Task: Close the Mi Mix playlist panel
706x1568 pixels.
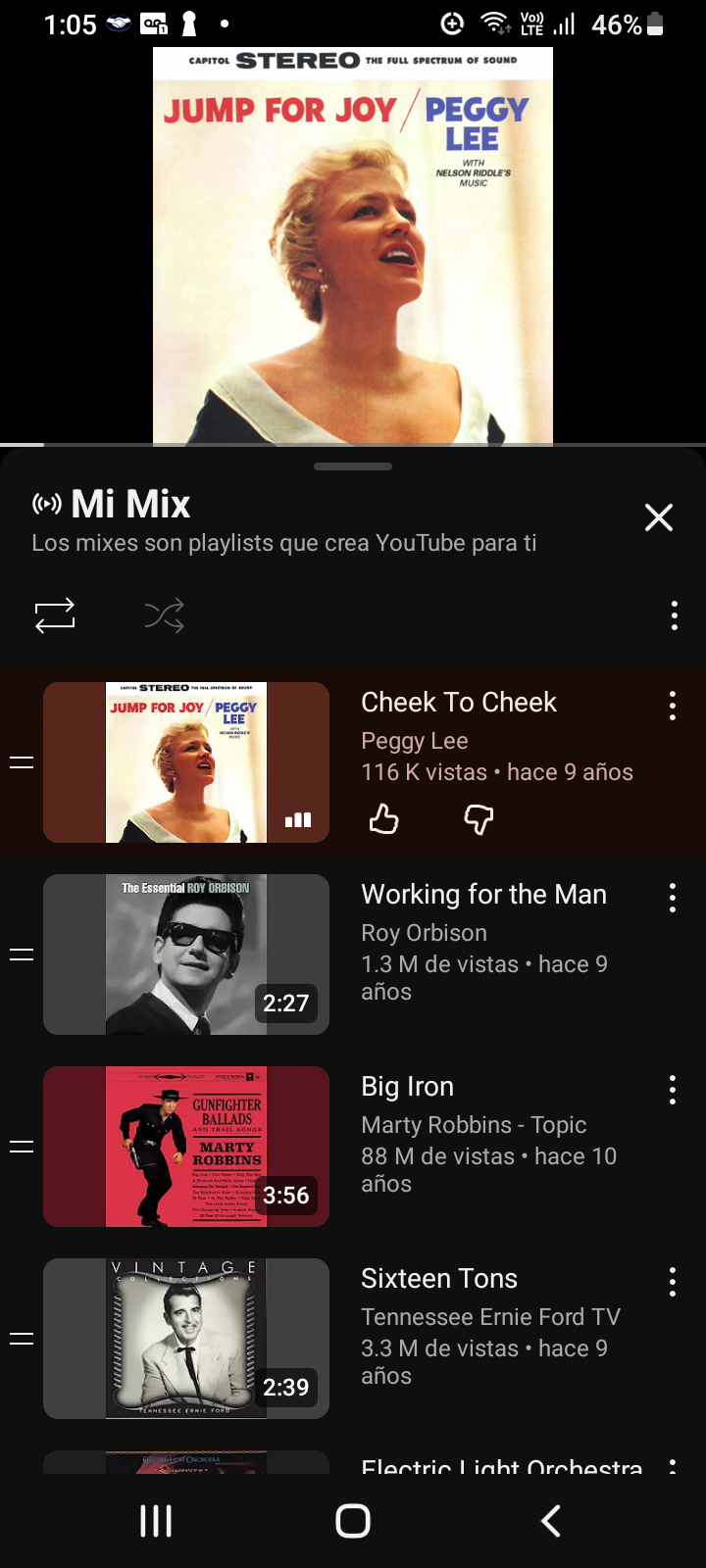Action: pos(658,517)
